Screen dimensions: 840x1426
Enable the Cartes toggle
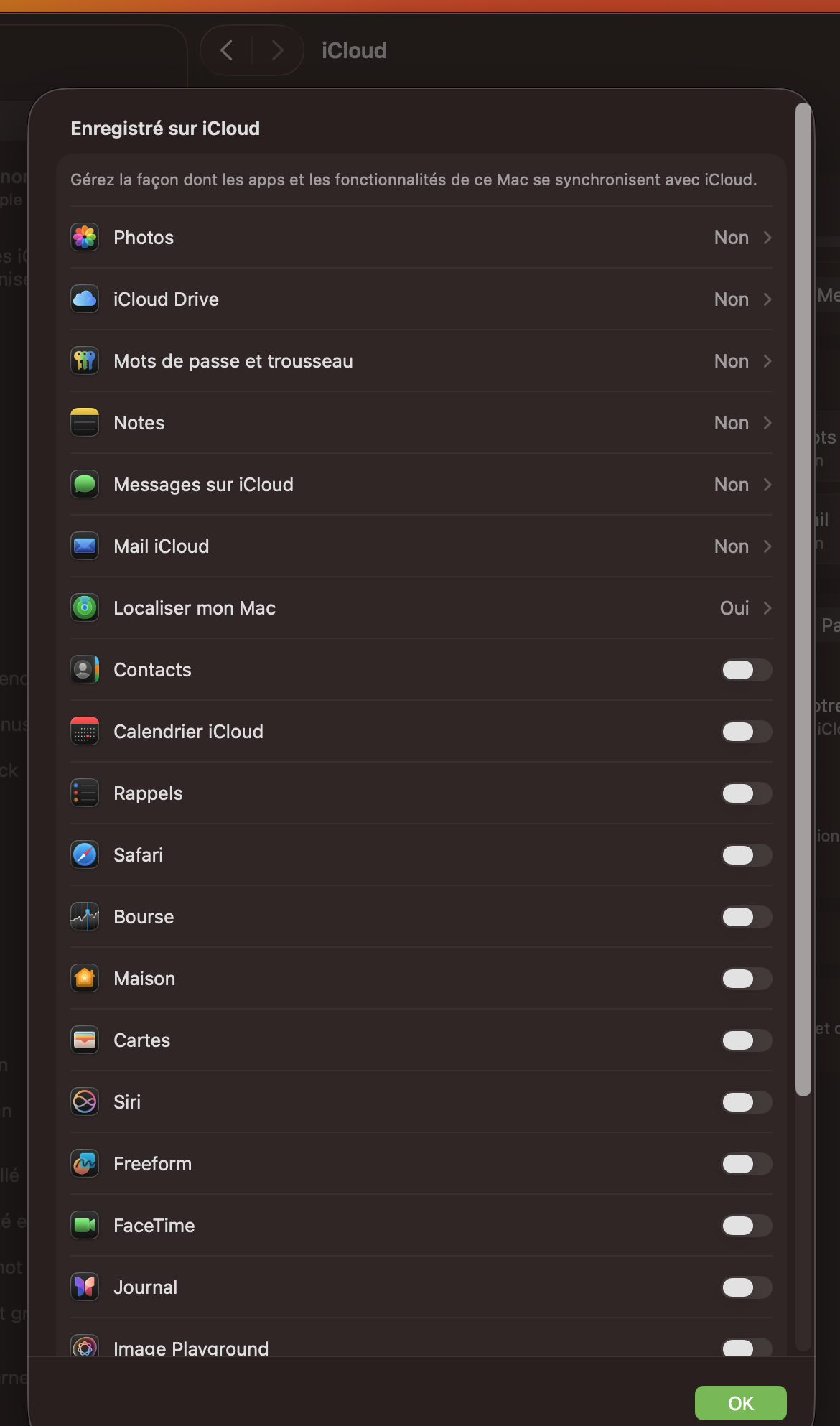point(747,1040)
